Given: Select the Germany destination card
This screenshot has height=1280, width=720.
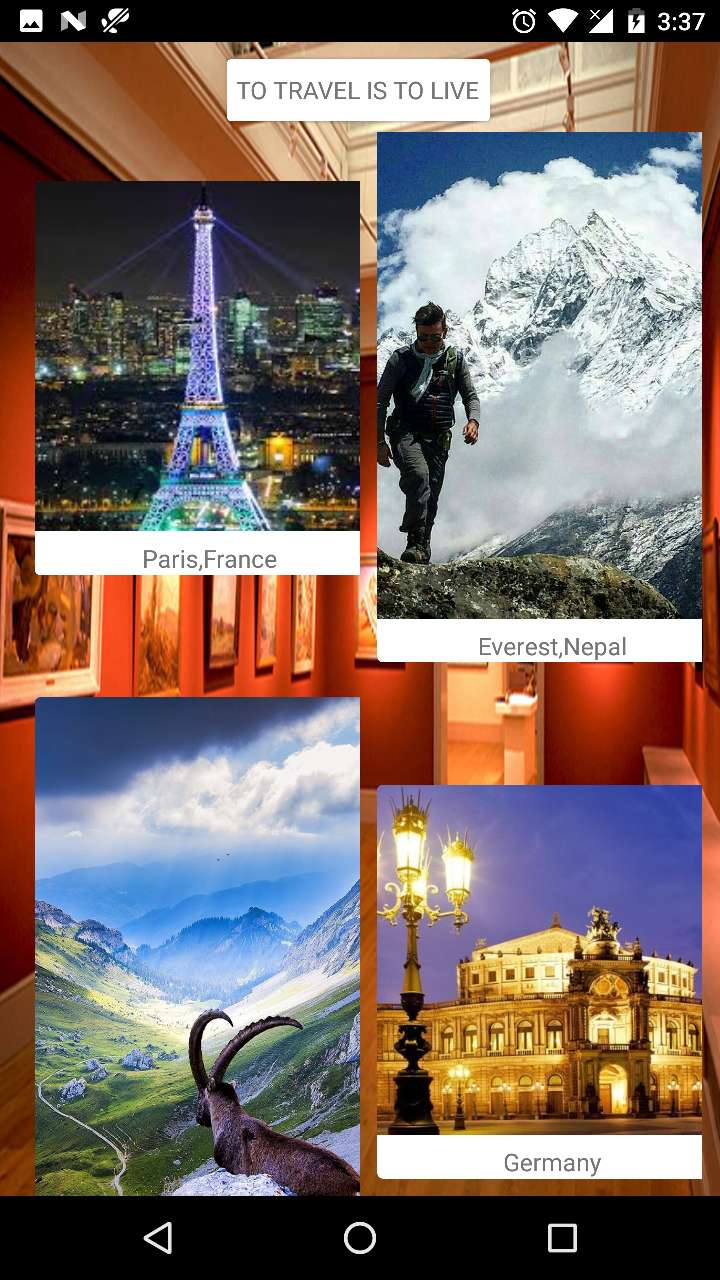Looking at the screenshot, I should tap(539, 980).
